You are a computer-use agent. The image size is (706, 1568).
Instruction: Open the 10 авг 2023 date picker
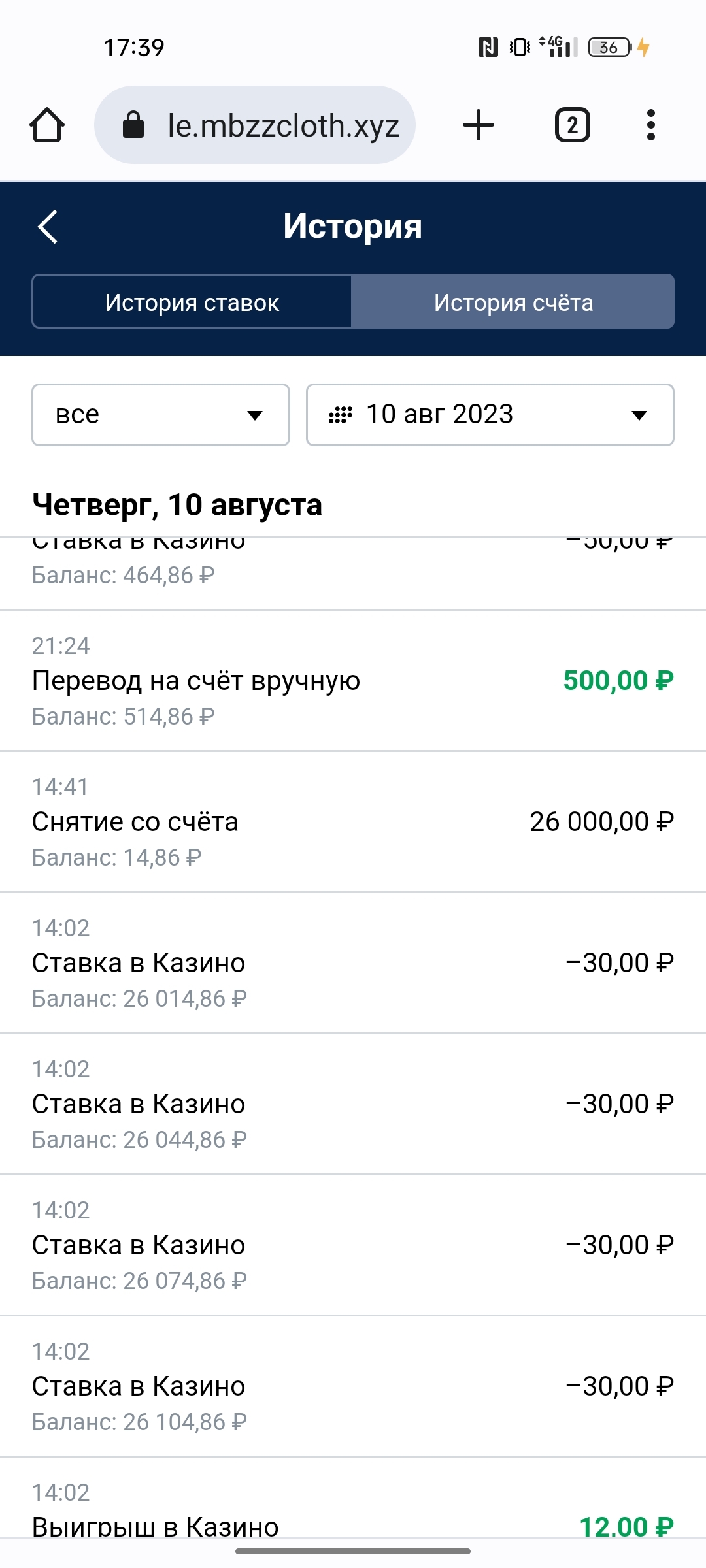[x=490, y=415]
